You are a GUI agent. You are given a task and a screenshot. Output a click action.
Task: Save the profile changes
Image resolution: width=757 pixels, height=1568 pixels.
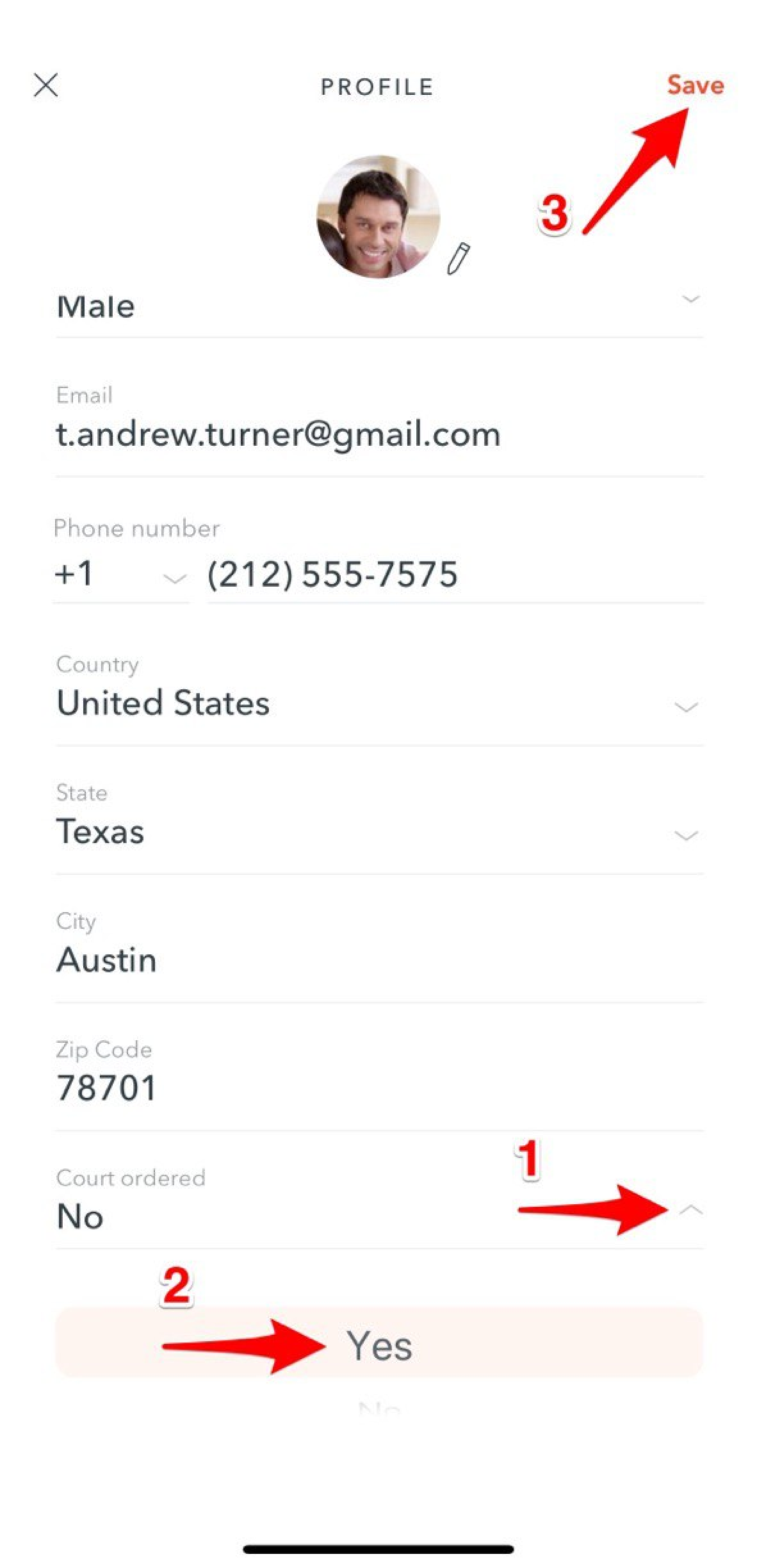(695, 85)
